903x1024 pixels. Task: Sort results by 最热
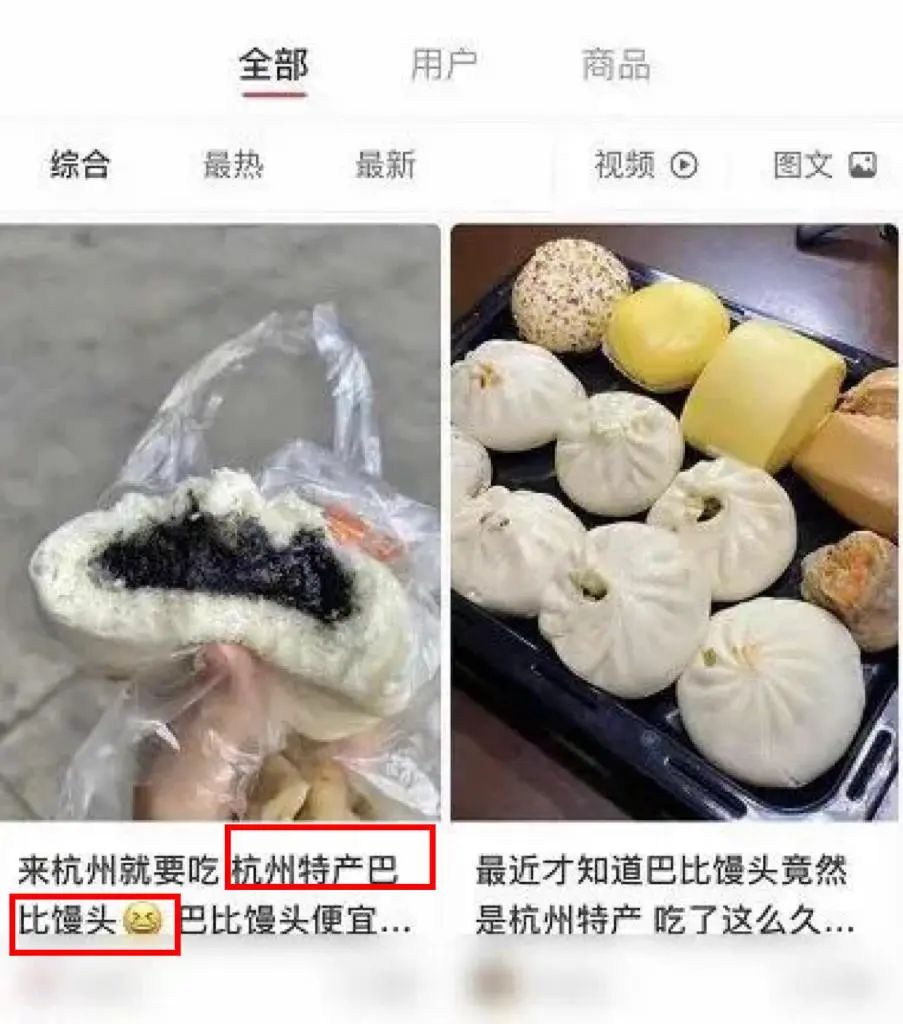click(x=232, y=165)
